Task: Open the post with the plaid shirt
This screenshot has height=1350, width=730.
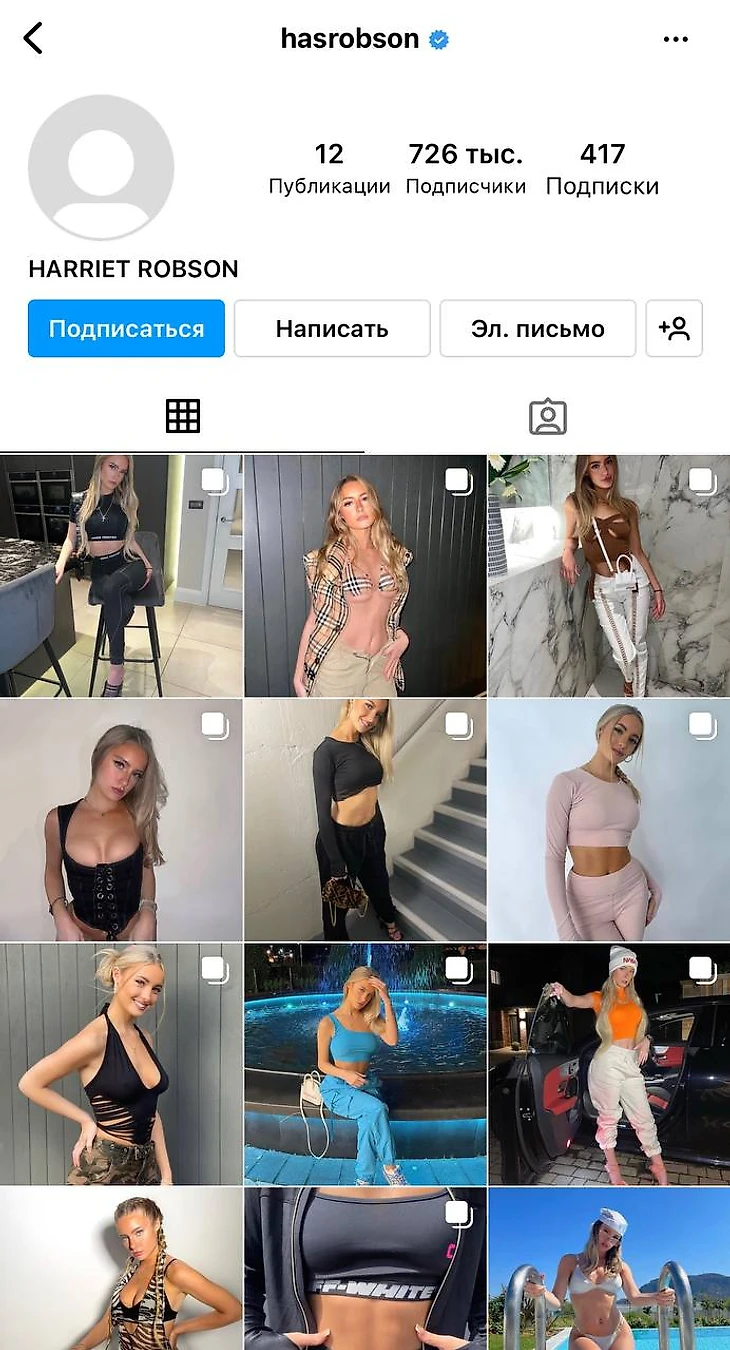Action: click(365, 576)
